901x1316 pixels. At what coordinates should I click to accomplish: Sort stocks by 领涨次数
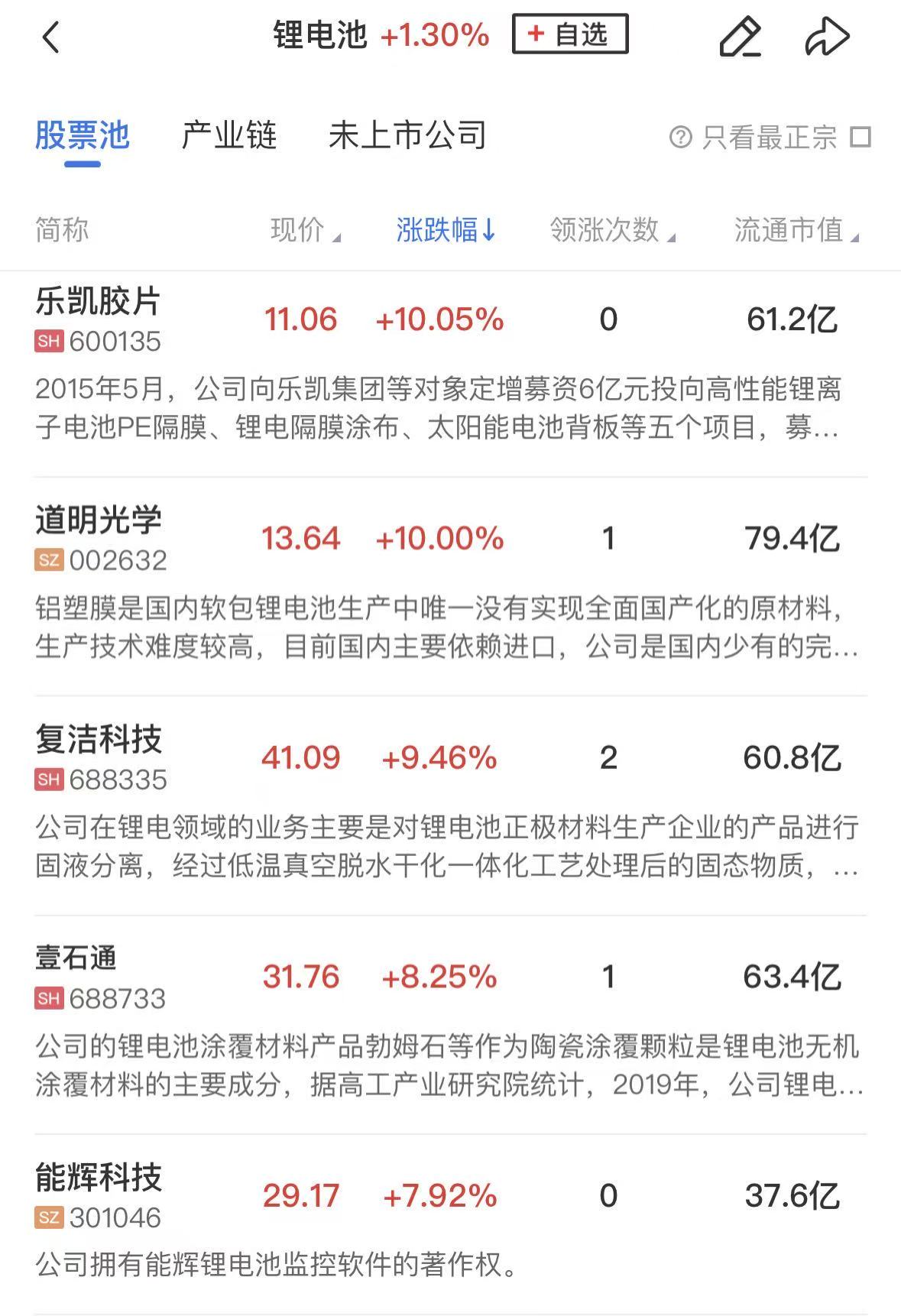coord(611,230)
